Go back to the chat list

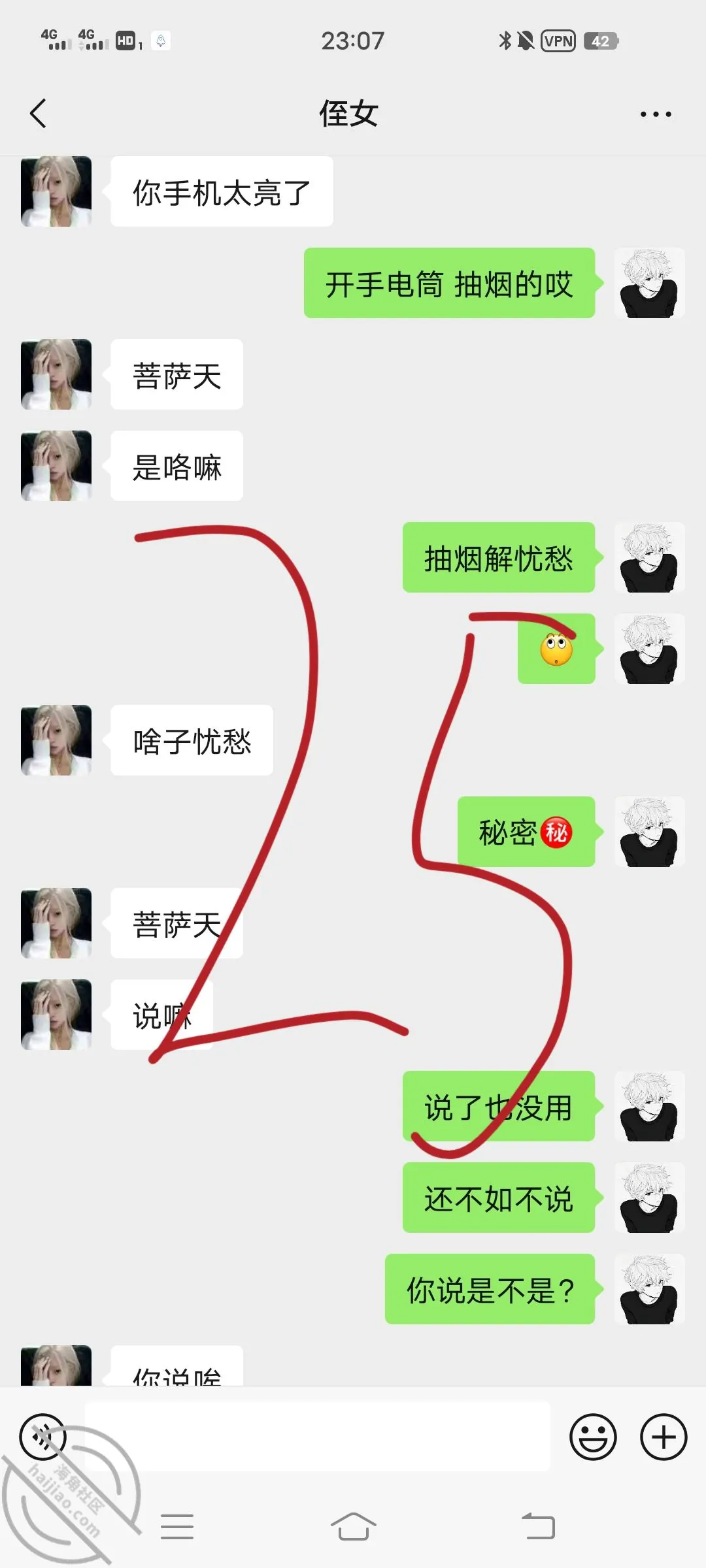click(39, 114)
